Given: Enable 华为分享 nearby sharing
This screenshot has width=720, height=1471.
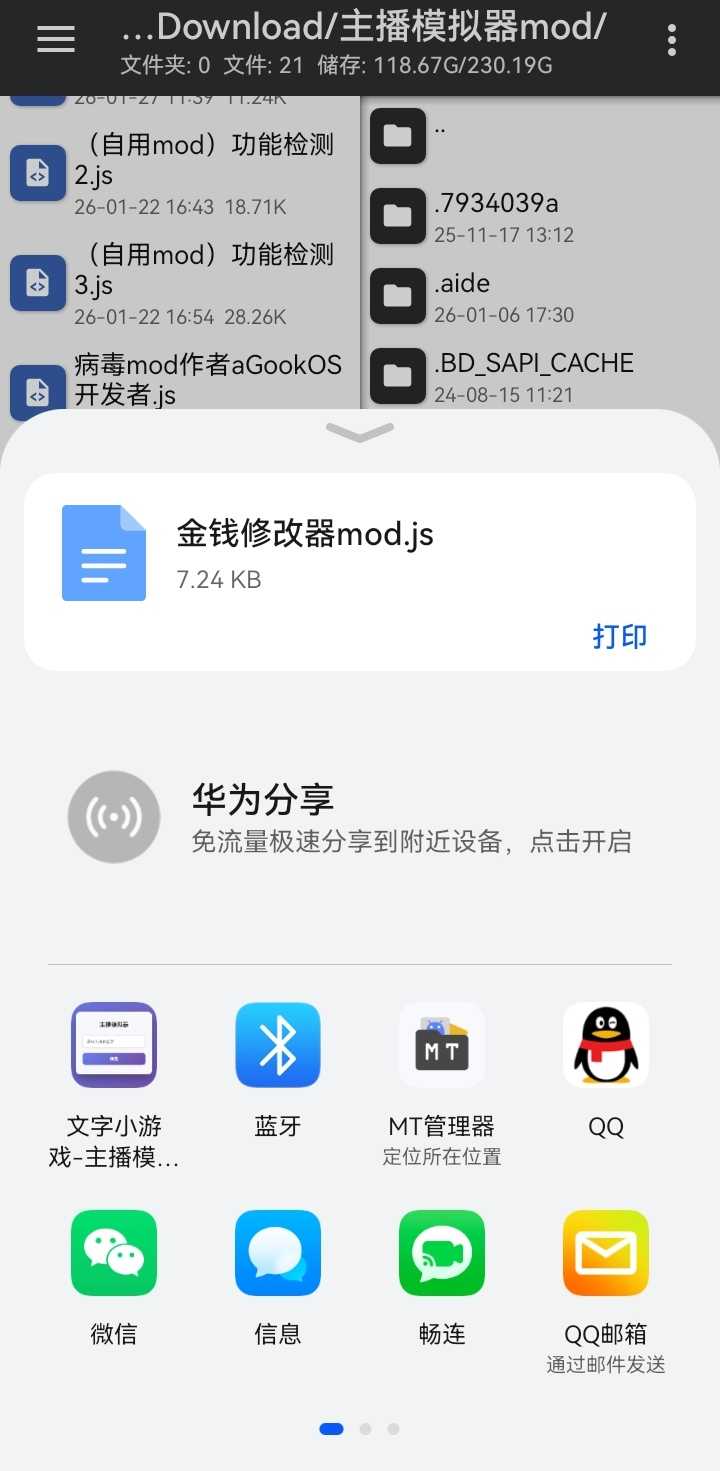Looking at the screenshot, I should coord(114,817).
